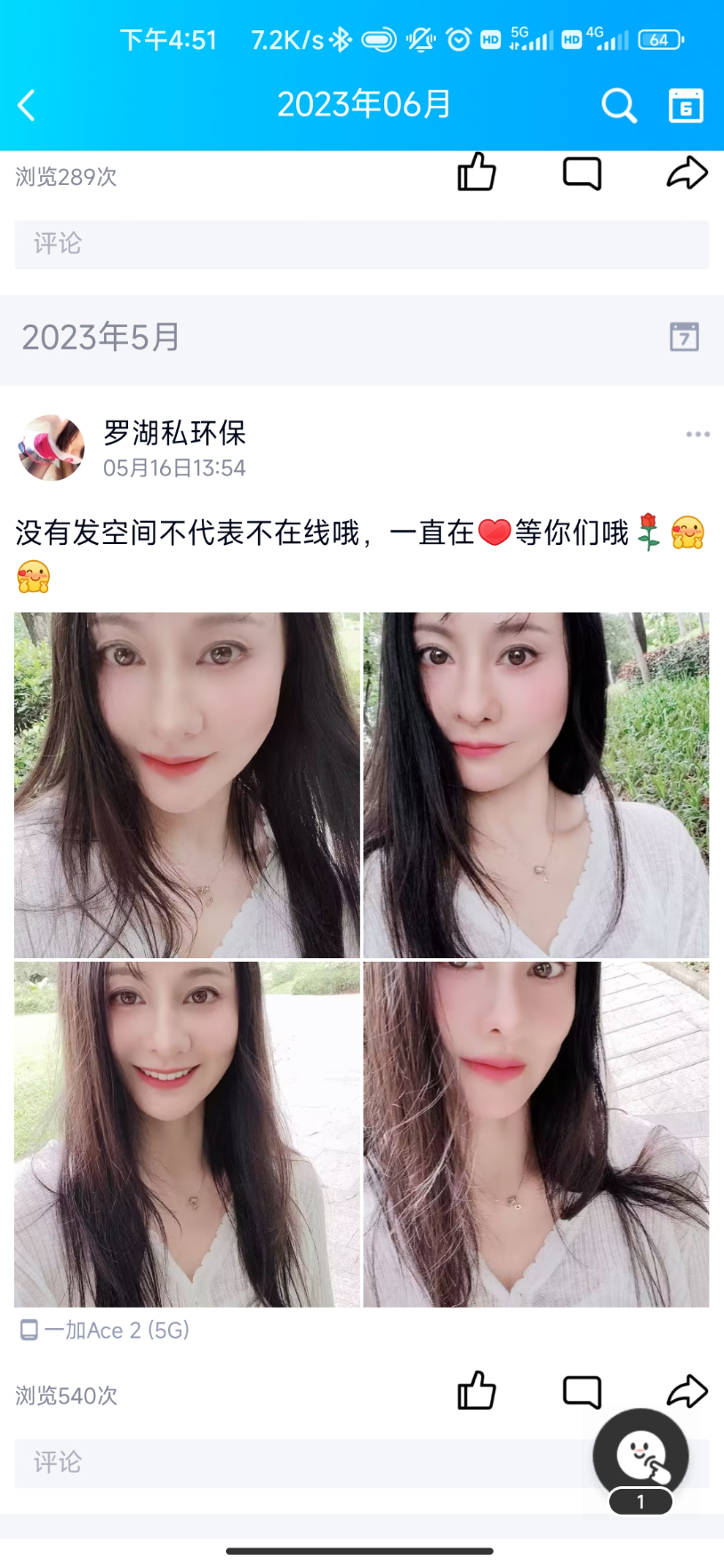
Task: Open the calendar date picker in header
Action: click(686, 105)
